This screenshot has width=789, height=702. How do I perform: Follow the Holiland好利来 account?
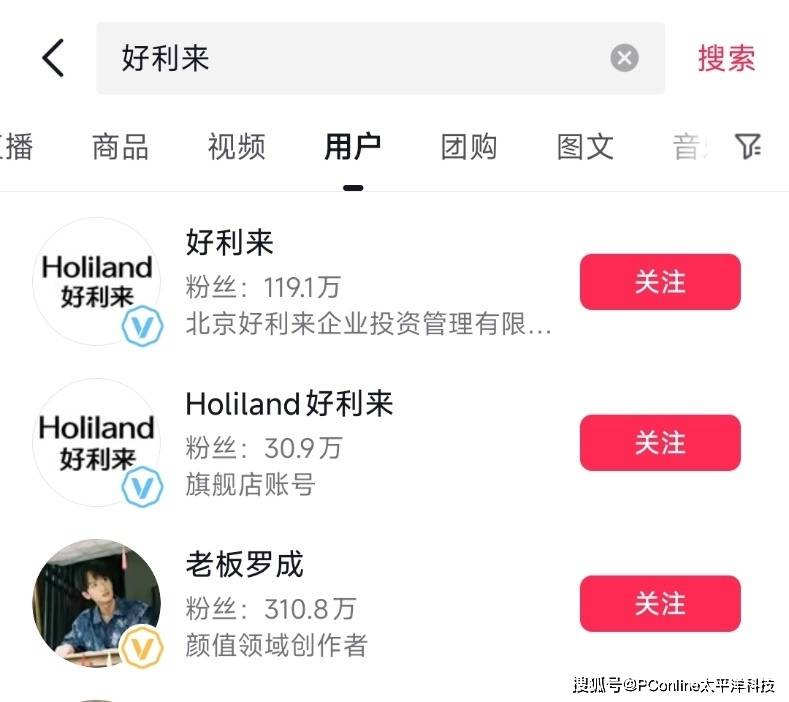(660, 443)
